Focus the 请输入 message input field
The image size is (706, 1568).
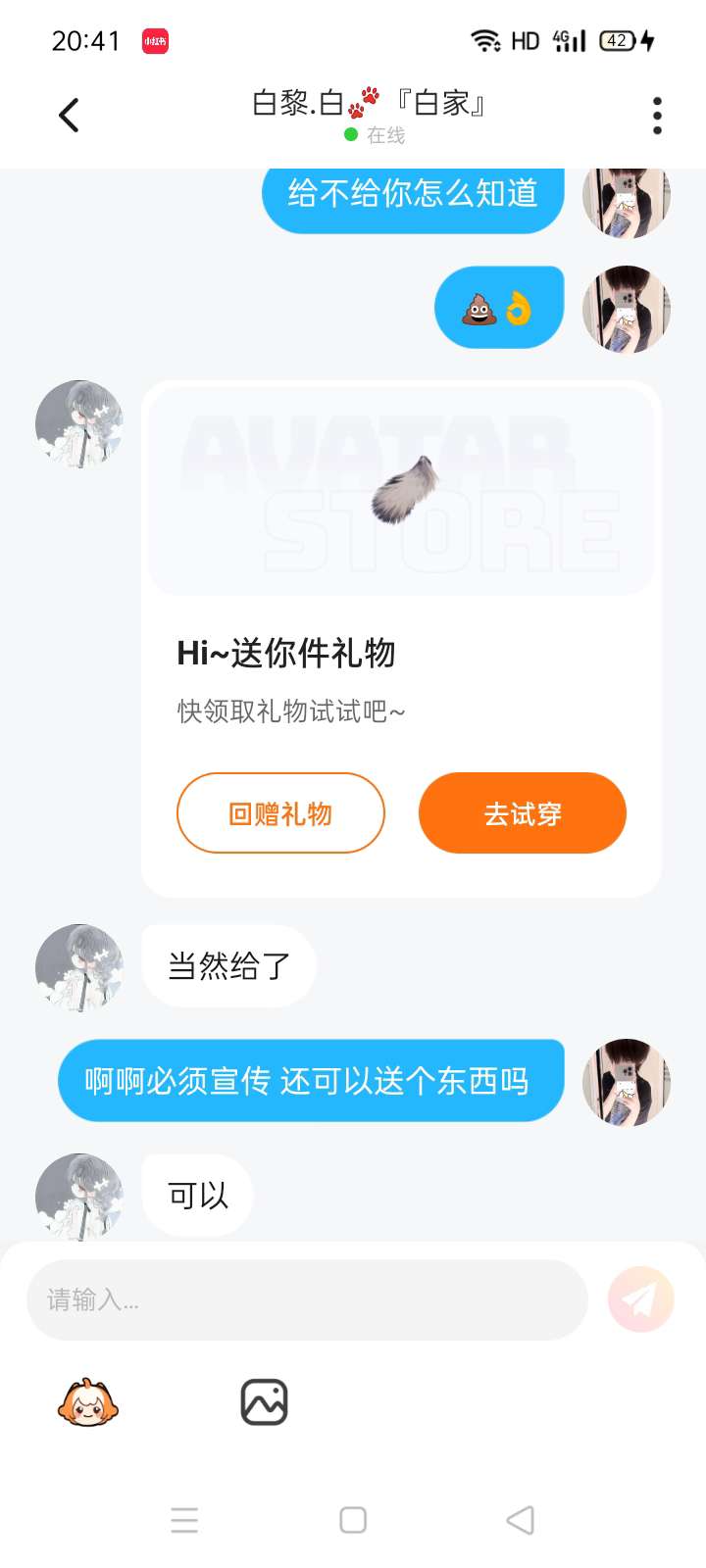pyautogui.click(x=306, y=1299)
